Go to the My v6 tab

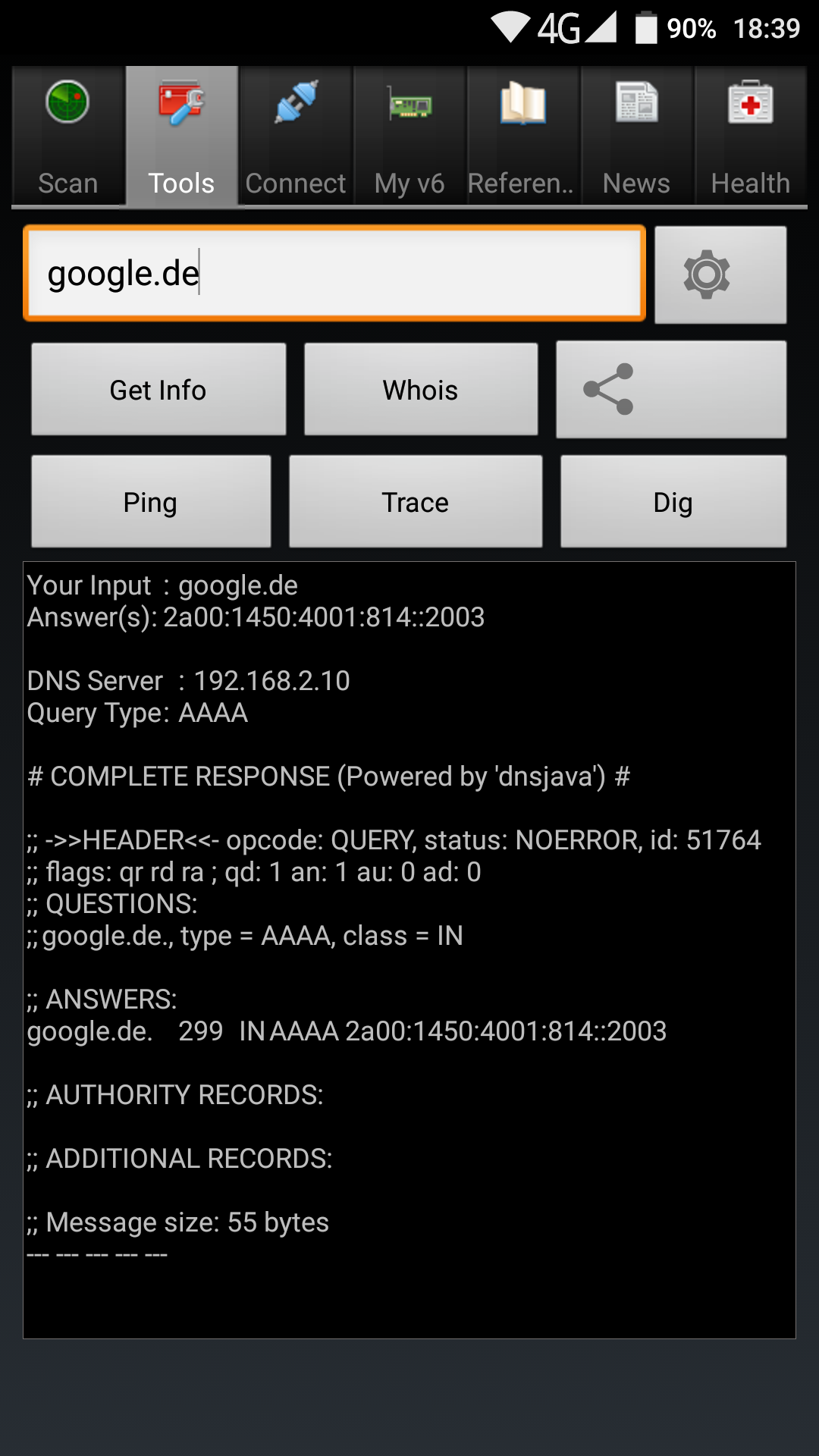tap(409, 136)
